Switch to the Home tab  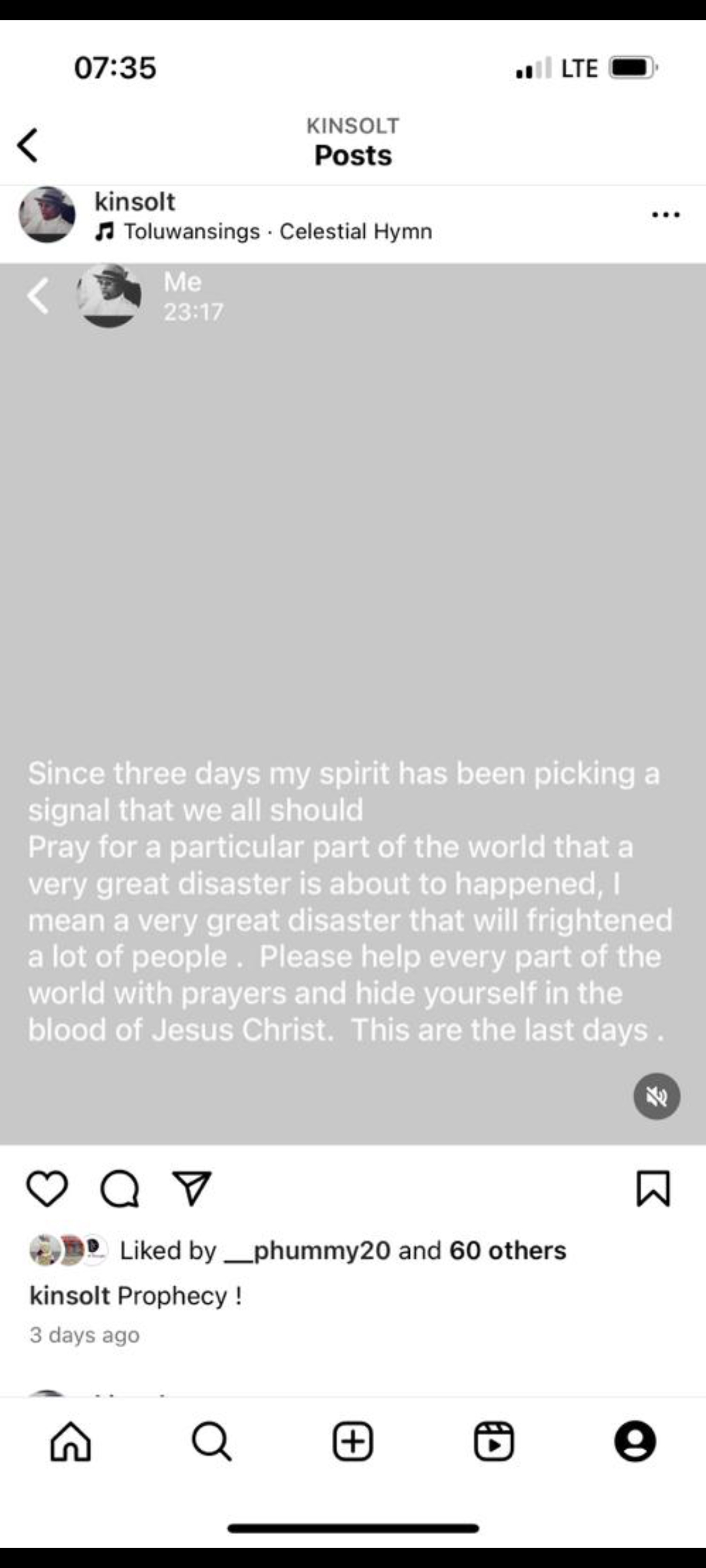[x=71, y=1441]
